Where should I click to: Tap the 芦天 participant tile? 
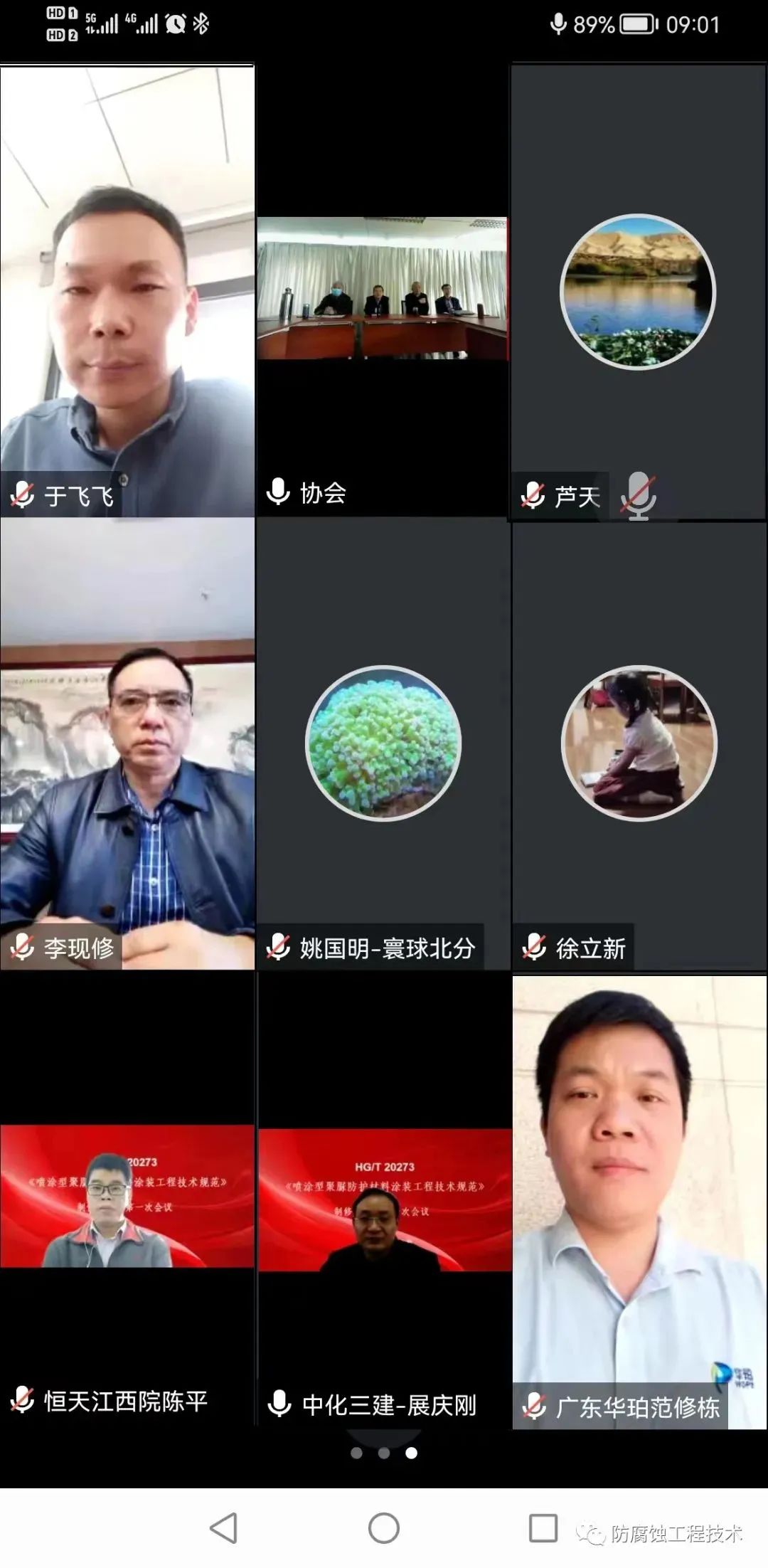click(x=638, y=292)
